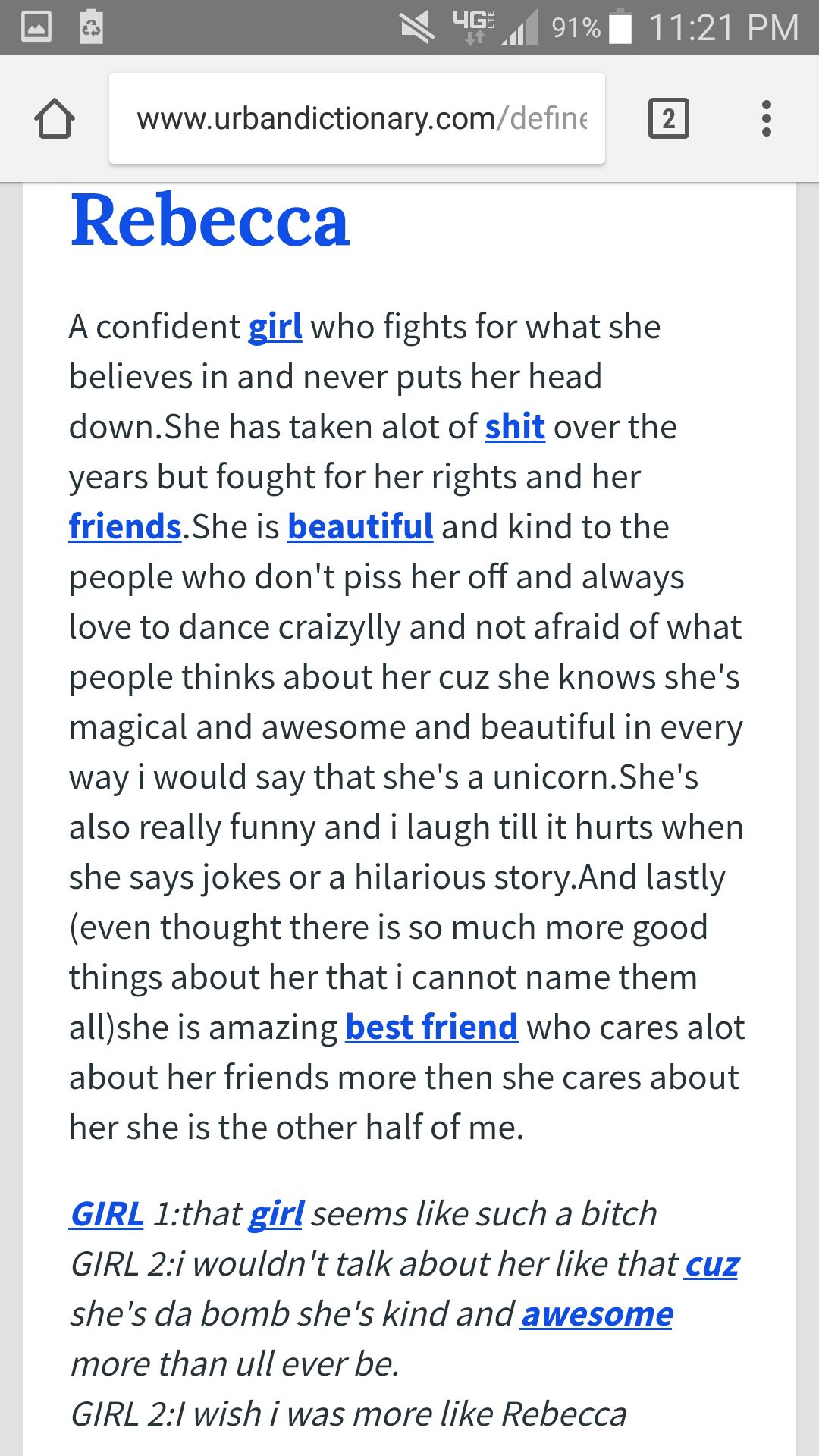Image resolution: width=819 pixels, height=1456 pixels.
Task: Follow the first 'beautiful' link
Action: [x=360, y=528]
